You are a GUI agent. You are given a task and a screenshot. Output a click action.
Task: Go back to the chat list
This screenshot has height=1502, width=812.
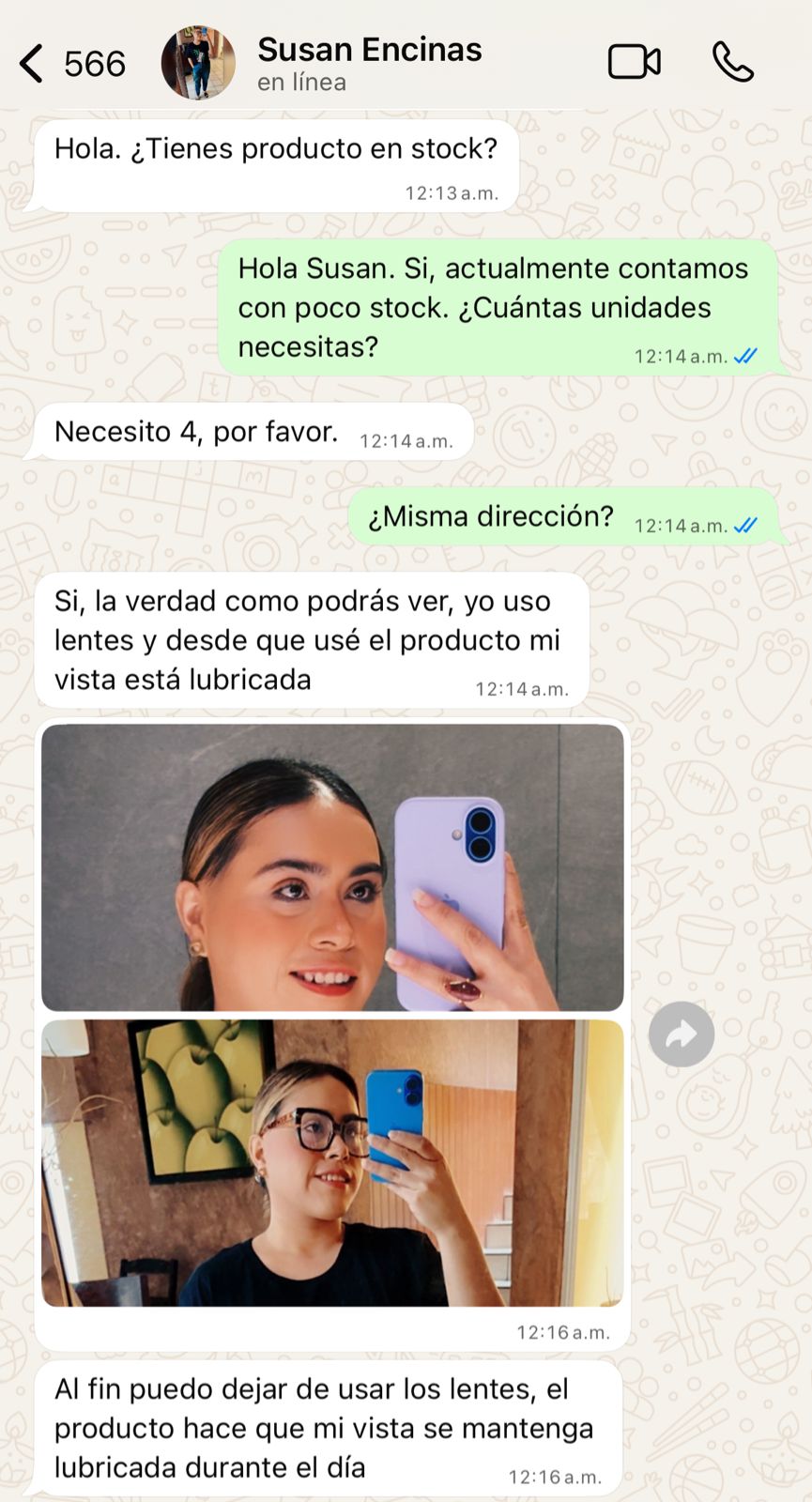(x=33, y=64)
